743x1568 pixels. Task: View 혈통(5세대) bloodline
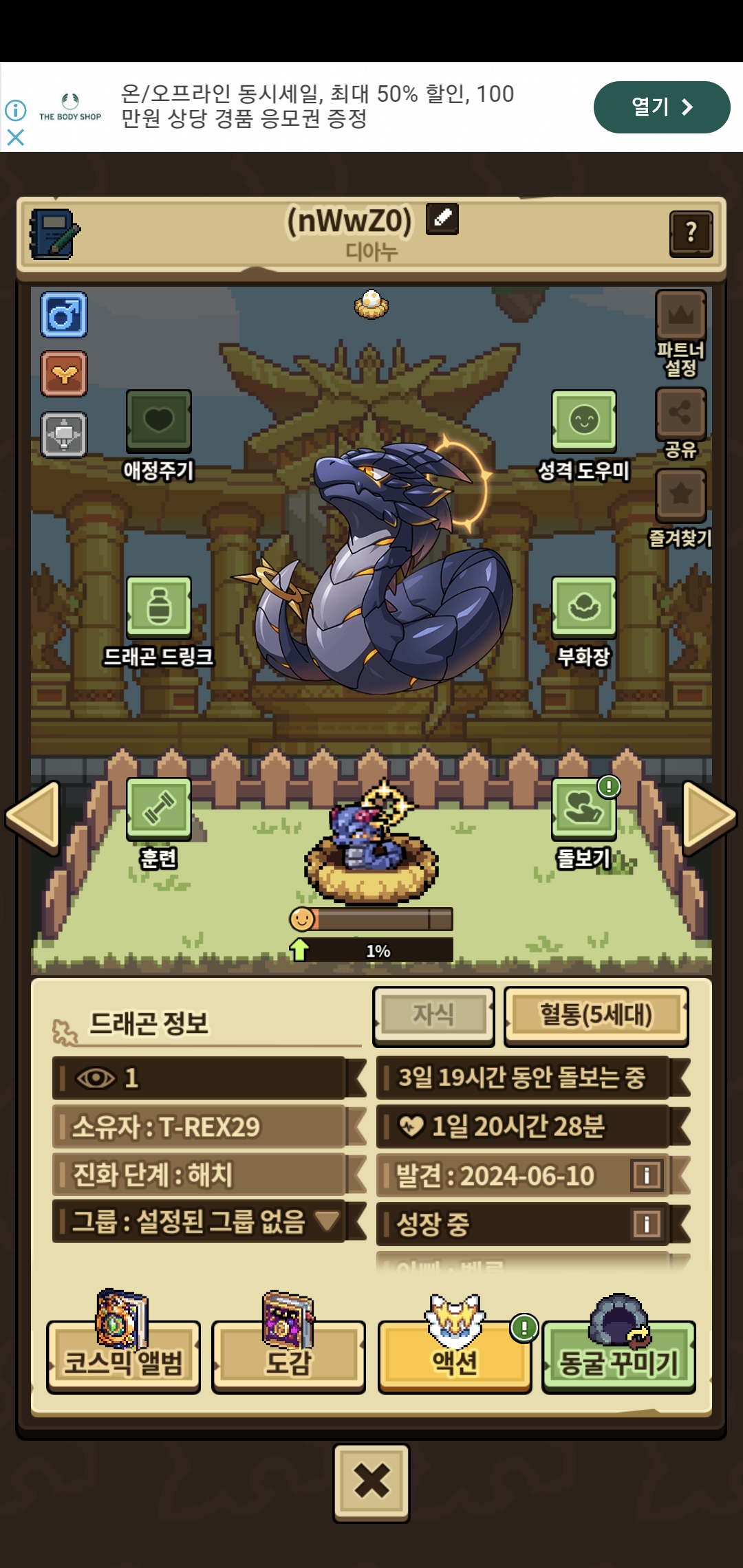tap(596, 1015)
